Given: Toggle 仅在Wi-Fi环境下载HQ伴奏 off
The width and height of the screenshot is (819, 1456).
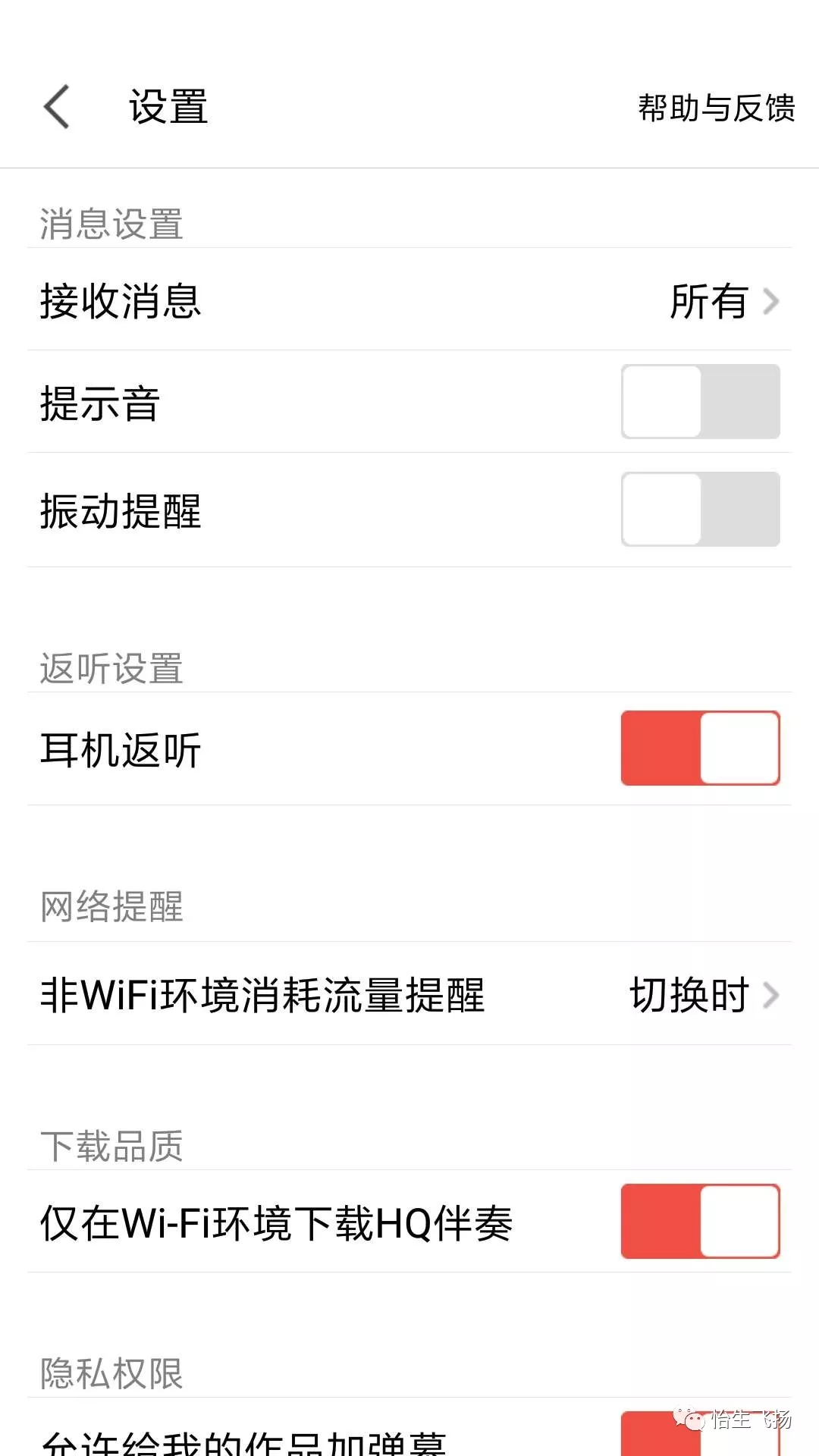Looking at the screenshot, I should pyautogui.click(x=700, y=1222).
